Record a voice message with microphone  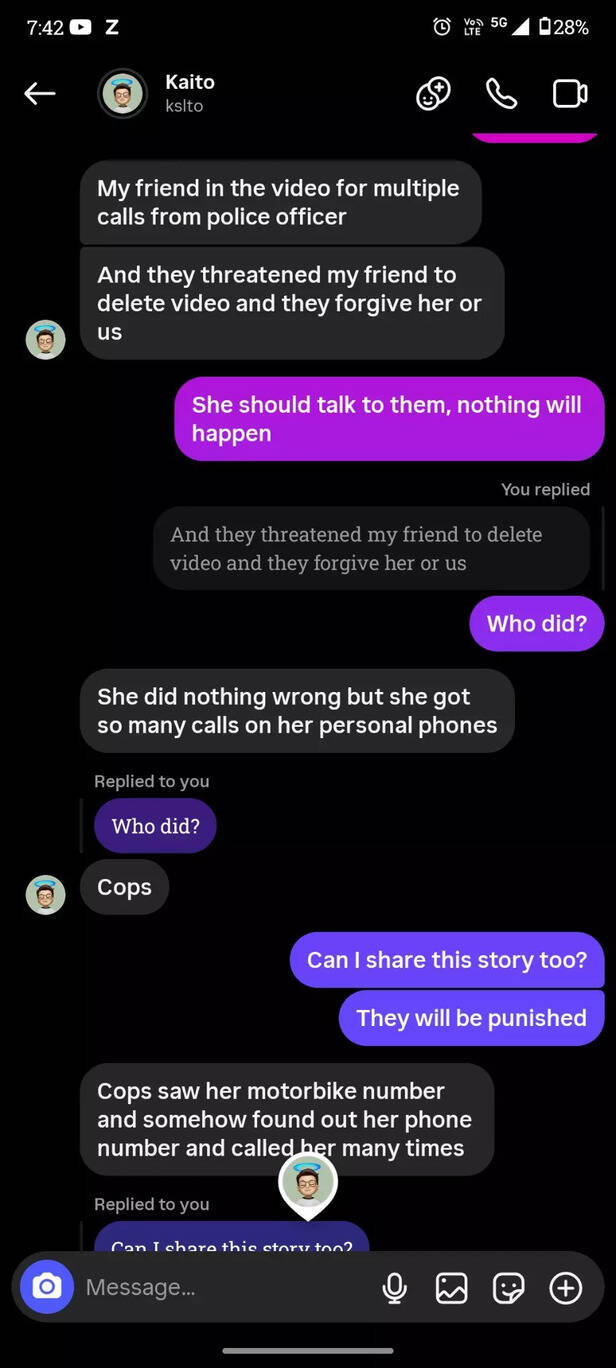coord(395,1288)
